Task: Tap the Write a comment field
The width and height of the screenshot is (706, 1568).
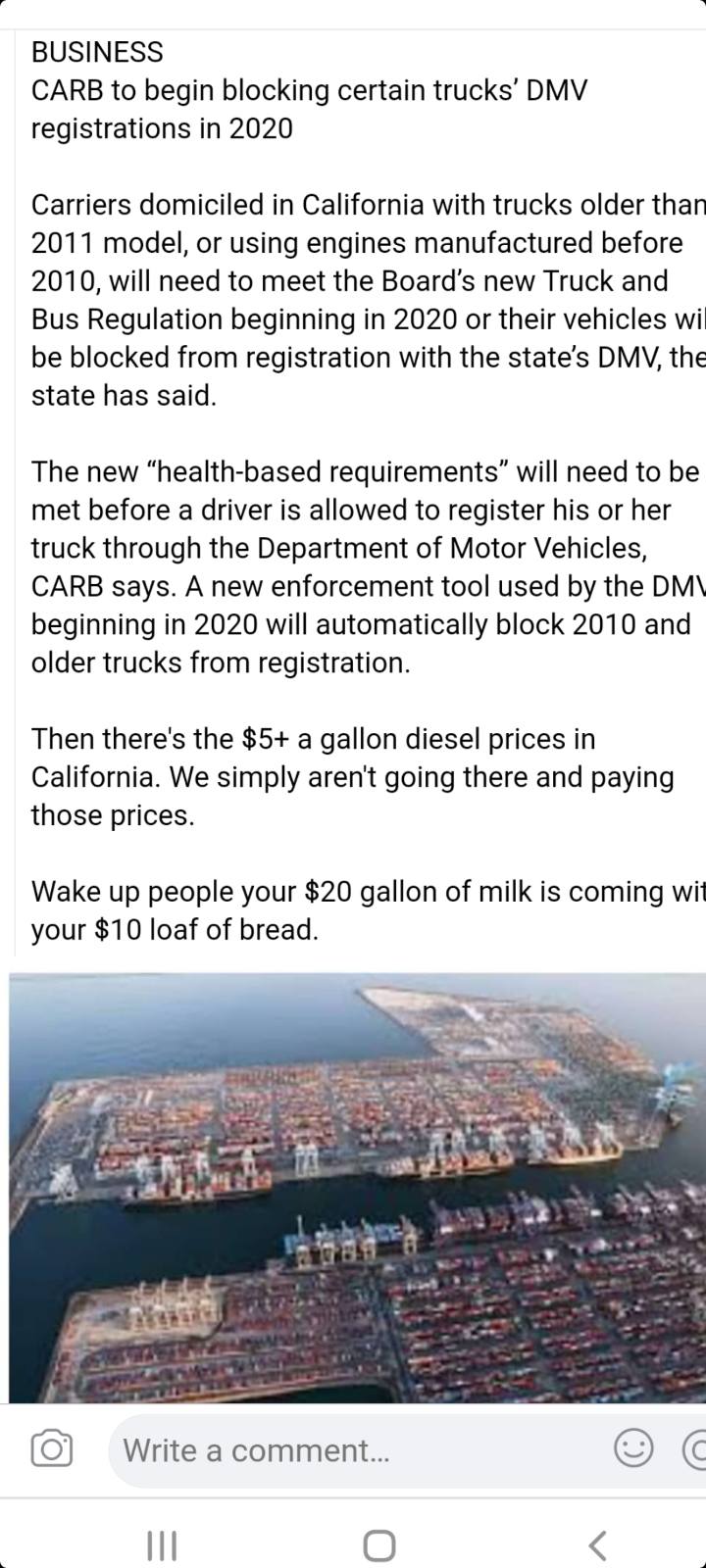Action: pos(353,1450)
